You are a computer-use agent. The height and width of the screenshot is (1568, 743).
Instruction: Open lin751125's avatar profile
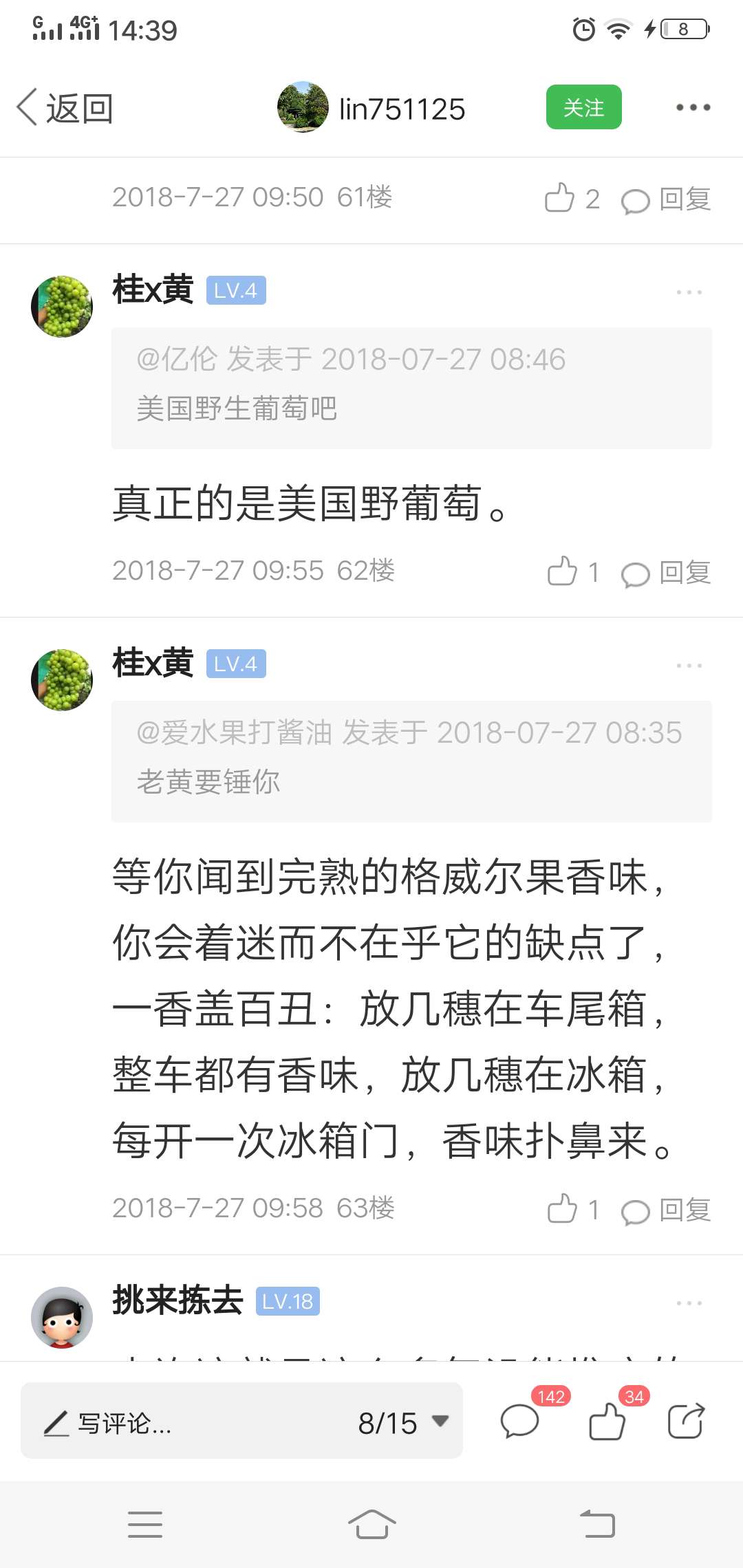coord(303,107)
